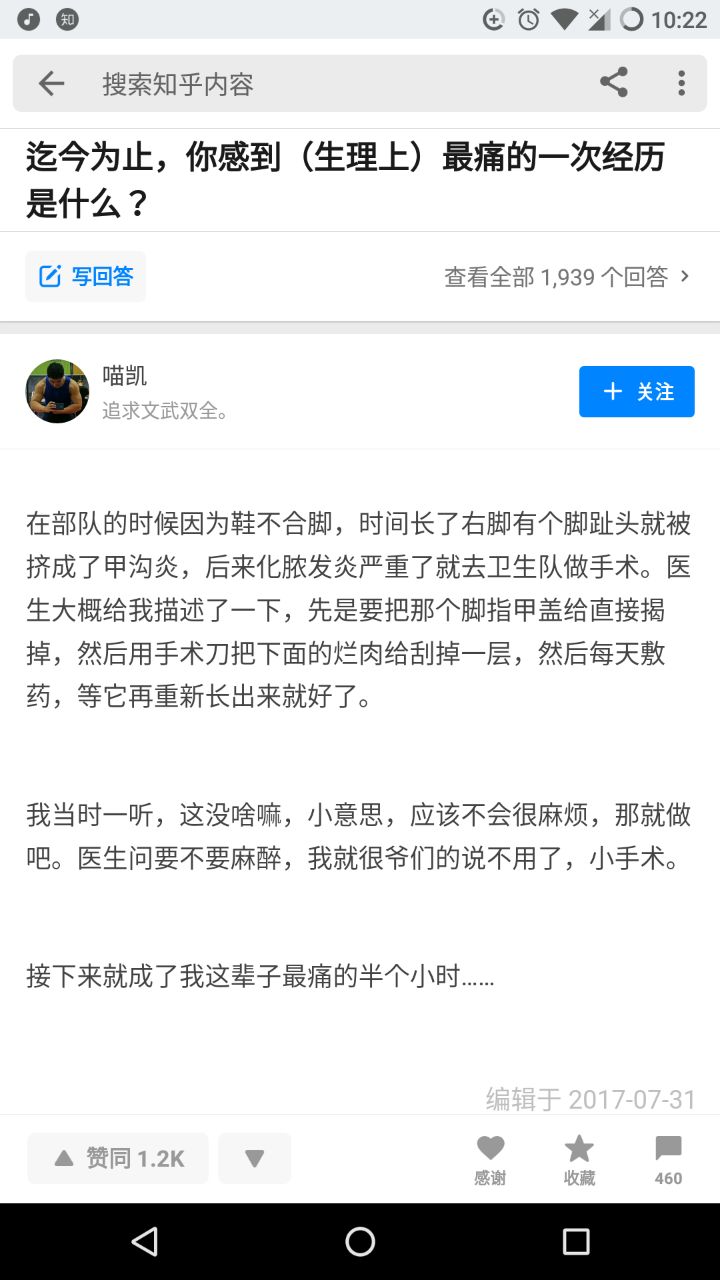Save the answer using 收藏 star
Viewport: 720px width, 1280px height.
pos(579,1159)
